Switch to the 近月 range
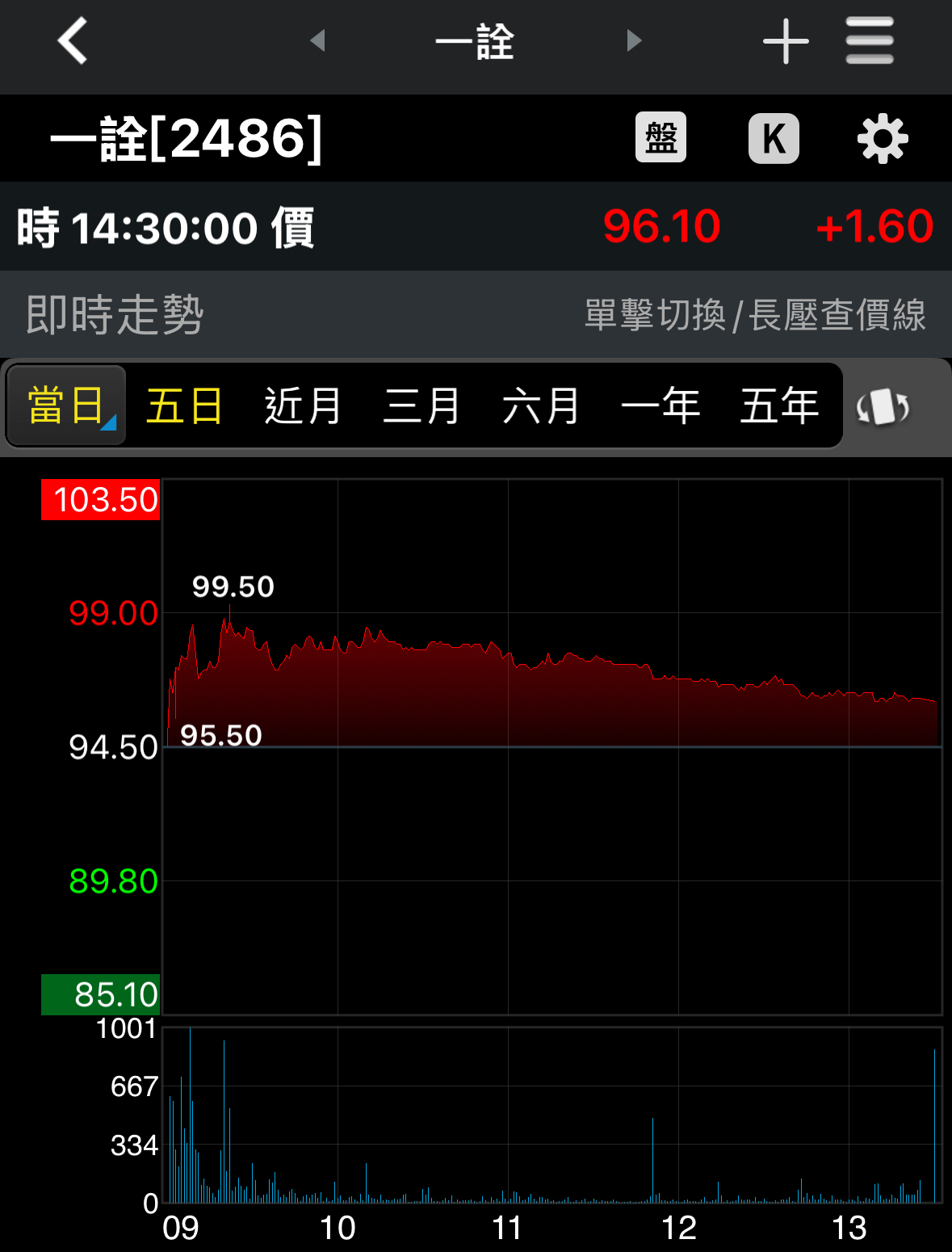 [x=303, y=405]
